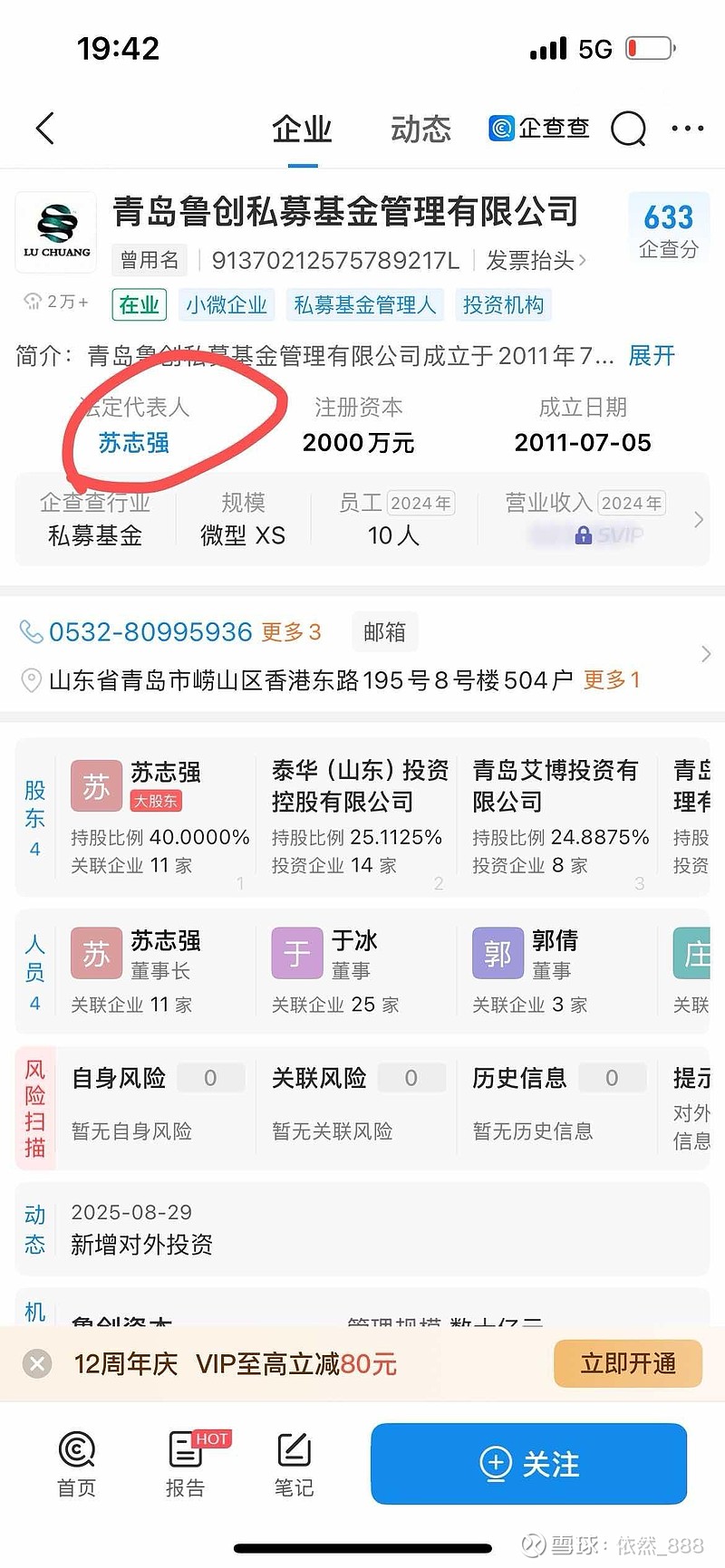Dismiss the anniversary VIP banner with X
725x1568 pixels.
coord(35,1363)
